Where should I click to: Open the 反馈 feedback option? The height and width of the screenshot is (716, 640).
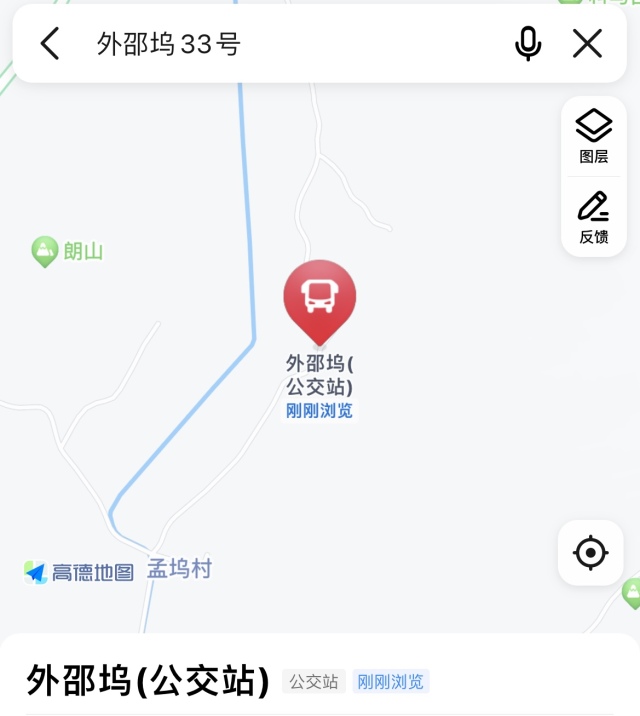tap(593, 217)
